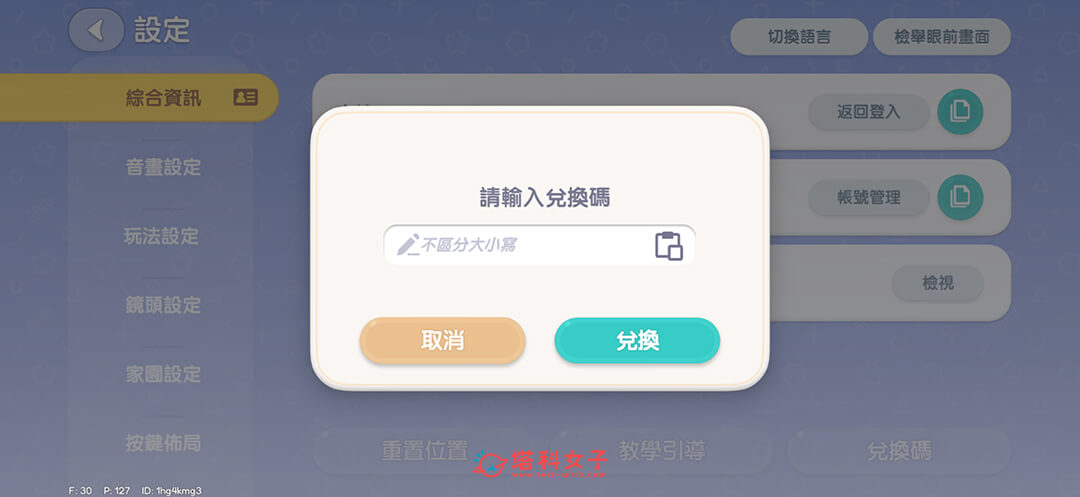The width and height of the screenshot is (1080, 497).
Task: Focus the redeem code input field
Action: coord(520,245)
